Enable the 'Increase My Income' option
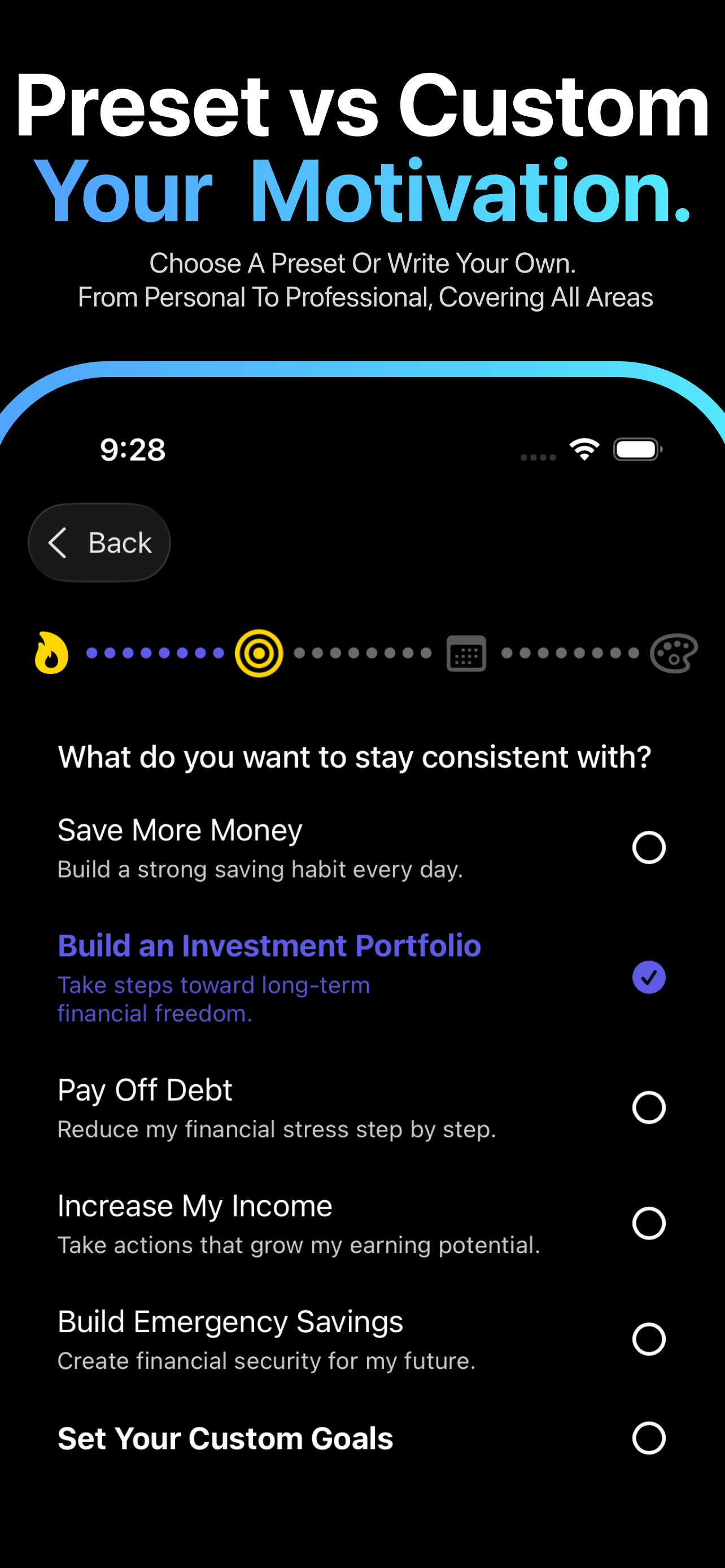 pos(649,1224)
